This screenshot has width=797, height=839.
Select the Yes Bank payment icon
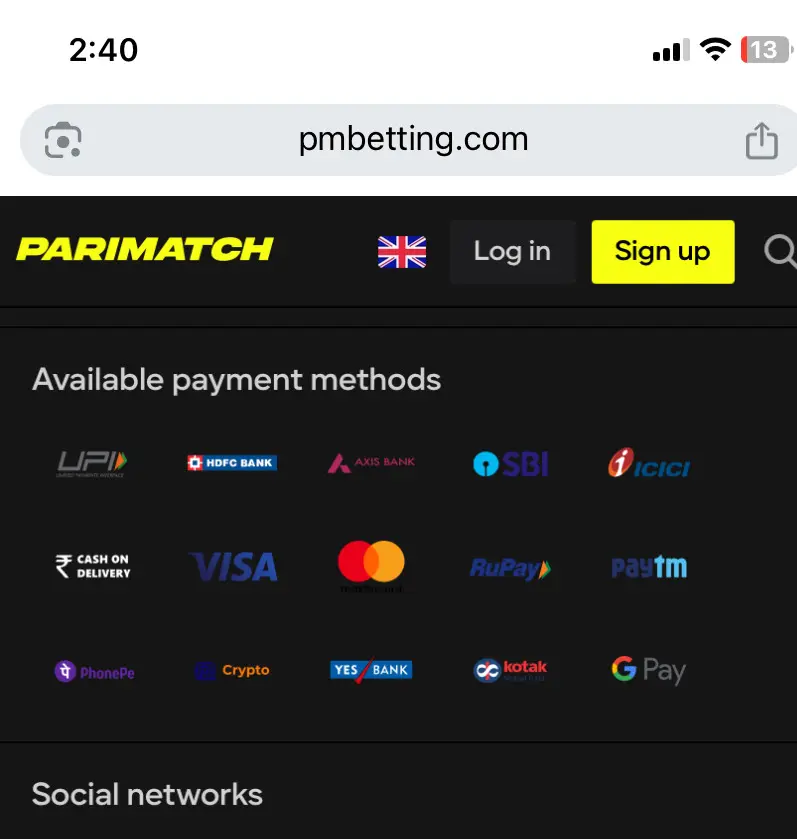tap(370, 670)
